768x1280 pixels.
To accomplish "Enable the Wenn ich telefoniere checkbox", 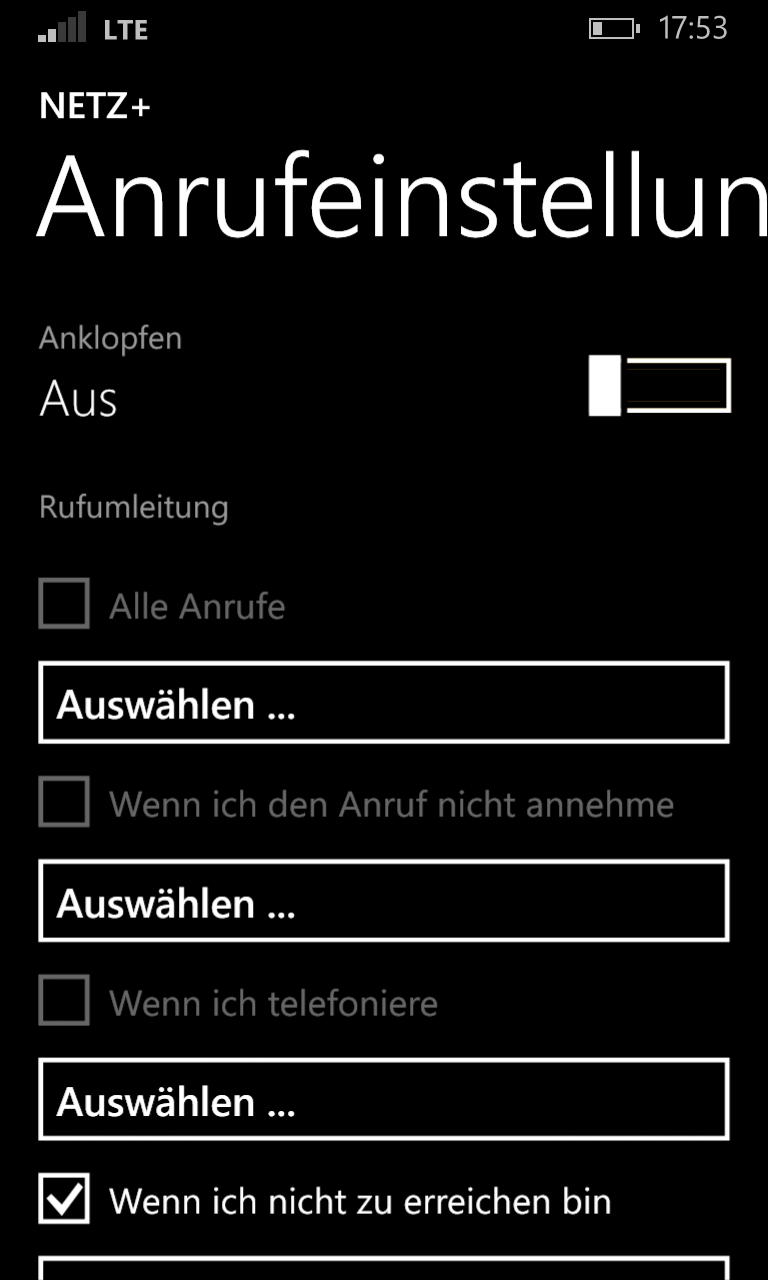I will tap(64, 1000).
